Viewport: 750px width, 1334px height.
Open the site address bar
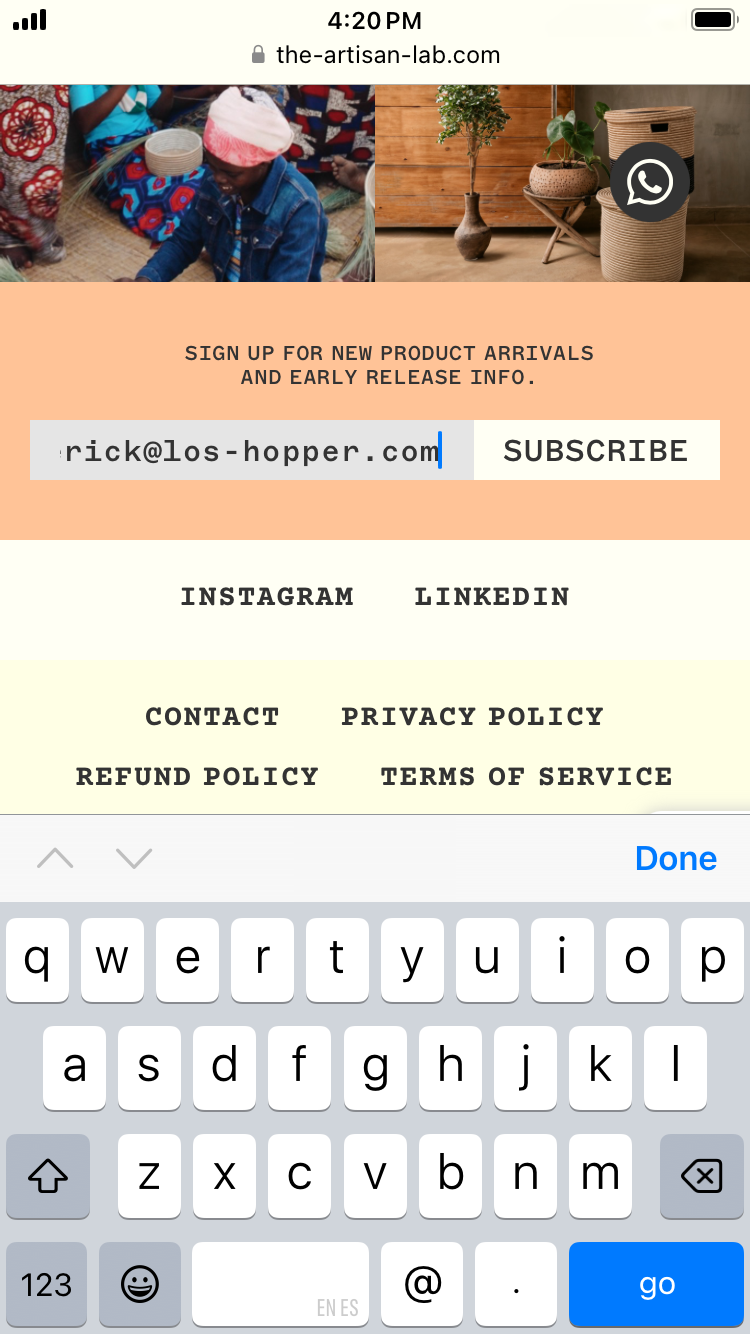(x=375, y=55)
